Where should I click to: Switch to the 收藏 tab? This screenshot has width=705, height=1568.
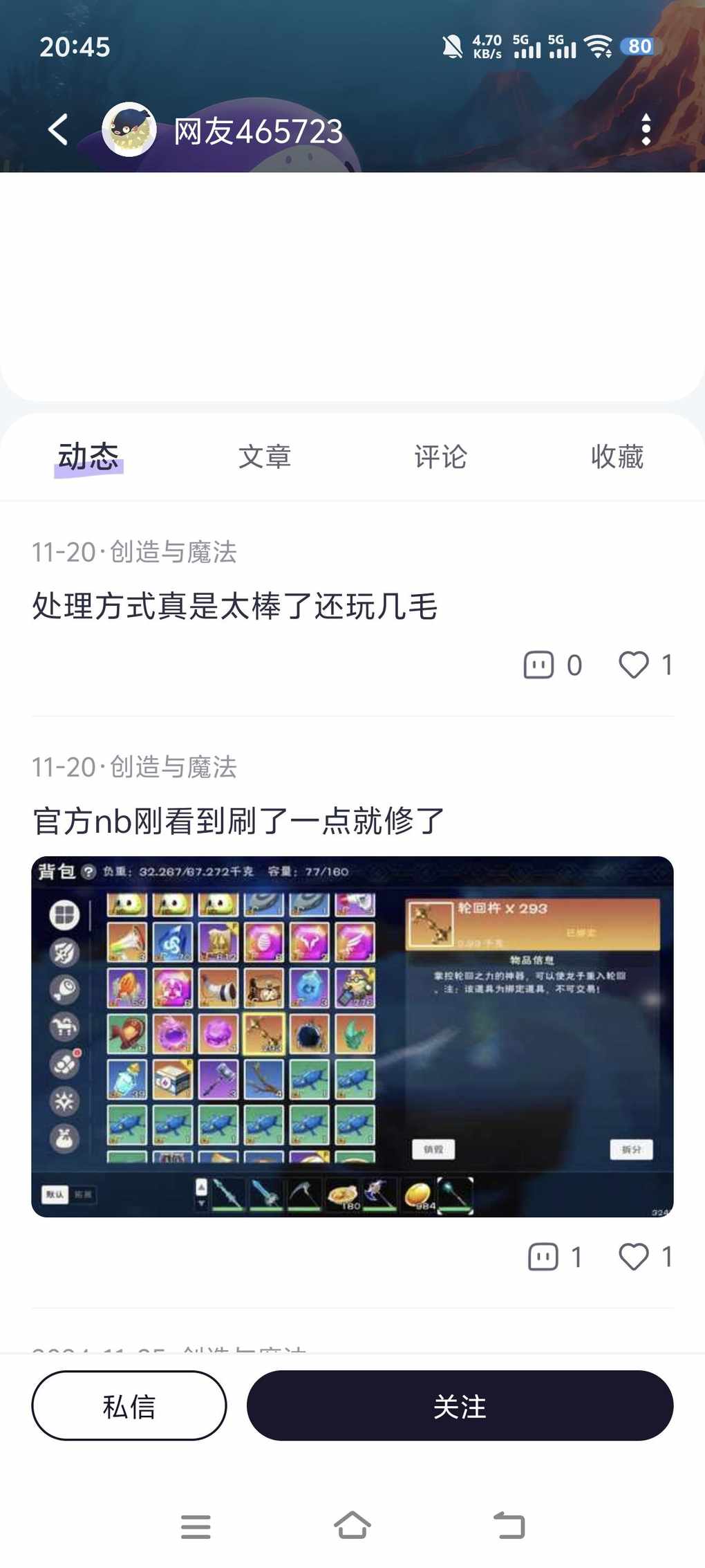click(x=617, y=456)
